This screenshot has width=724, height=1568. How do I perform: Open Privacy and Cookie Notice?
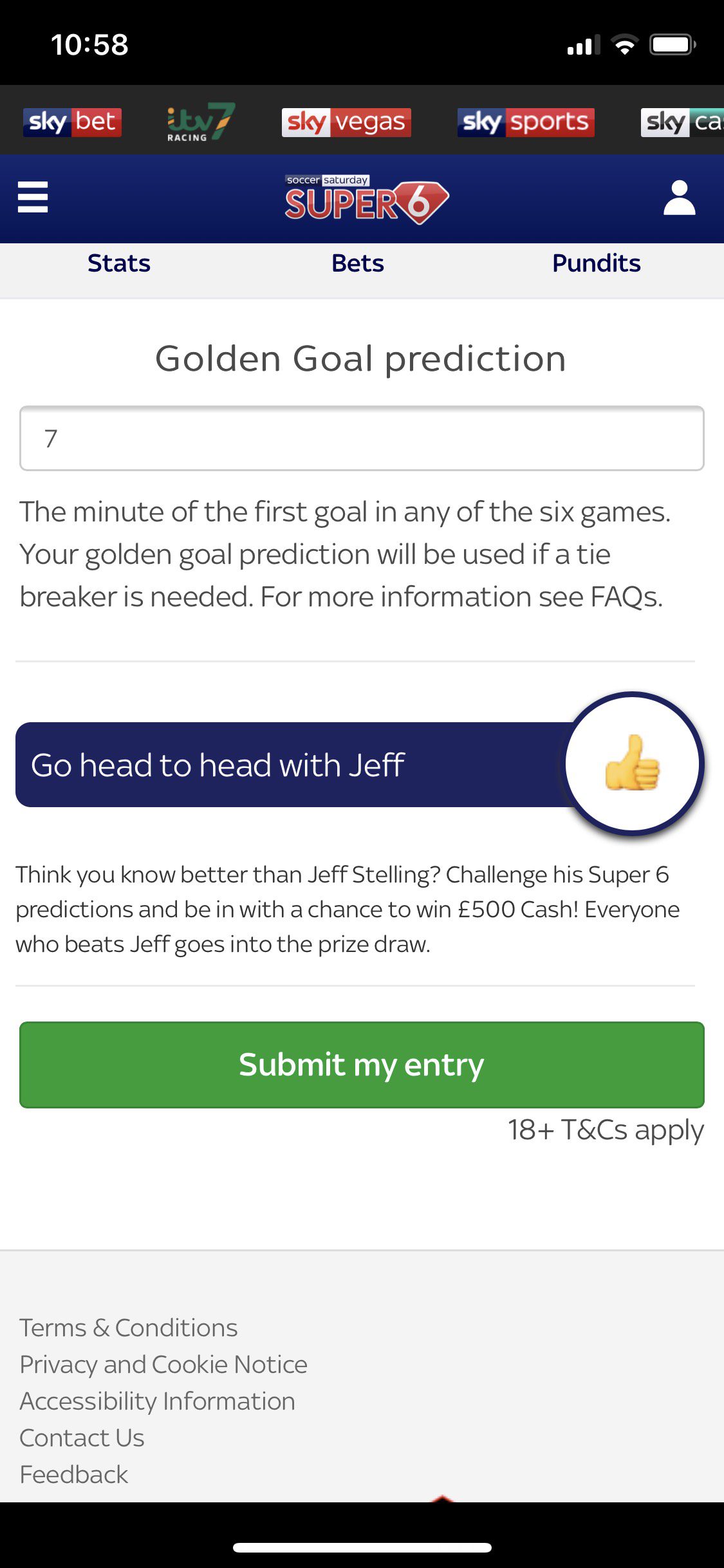pos(163,1365)
